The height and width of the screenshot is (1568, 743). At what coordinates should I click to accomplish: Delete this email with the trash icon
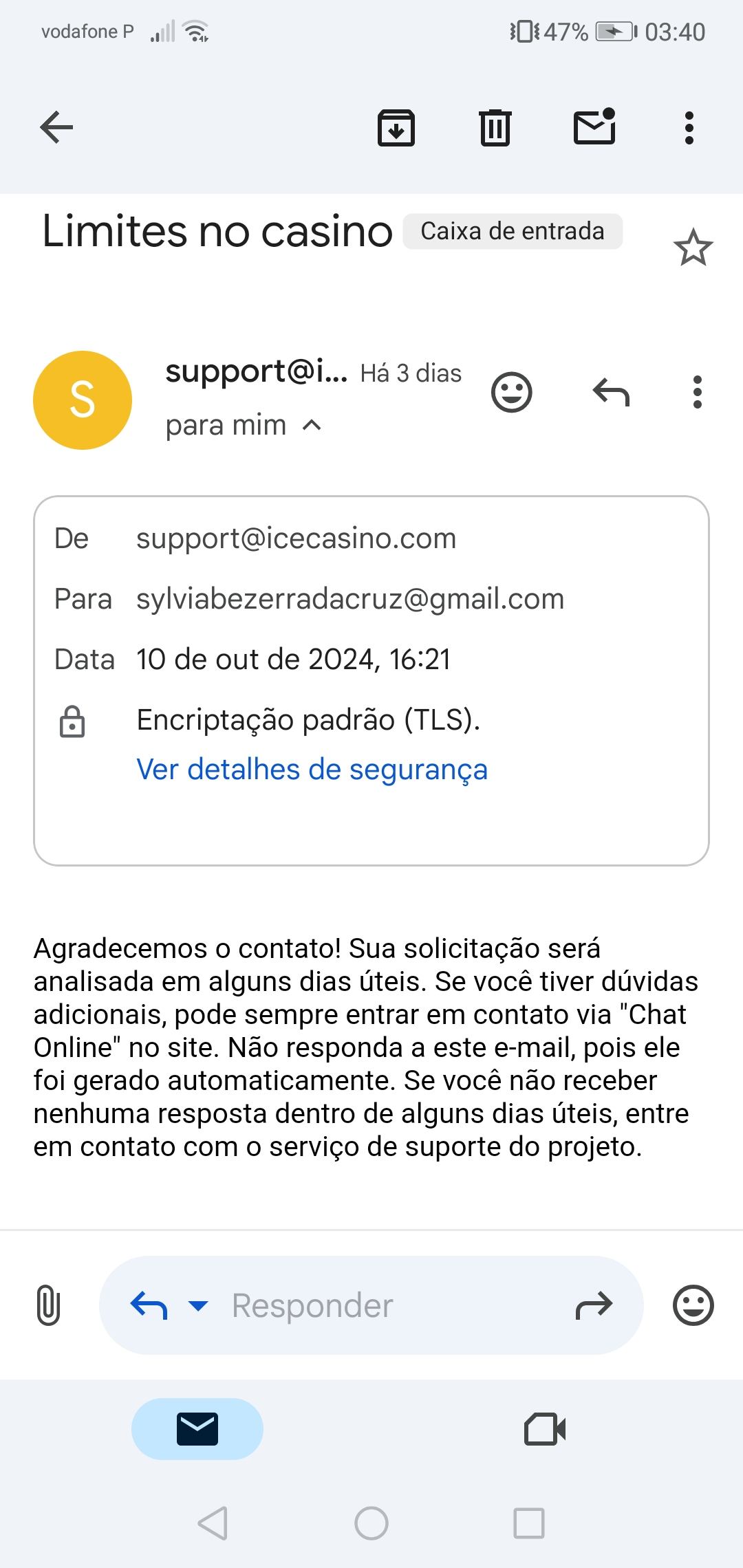click(x=495, y=127)
